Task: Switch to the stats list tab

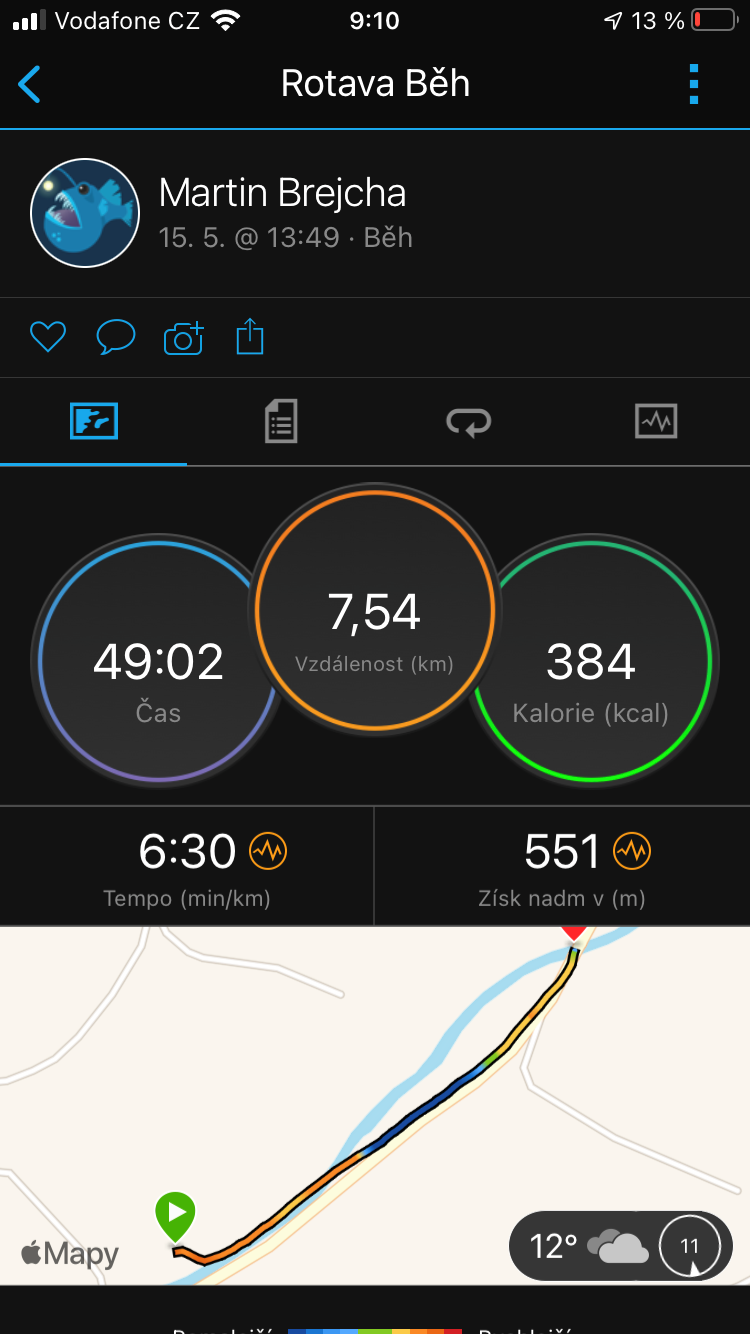Action: pos(281,421)
